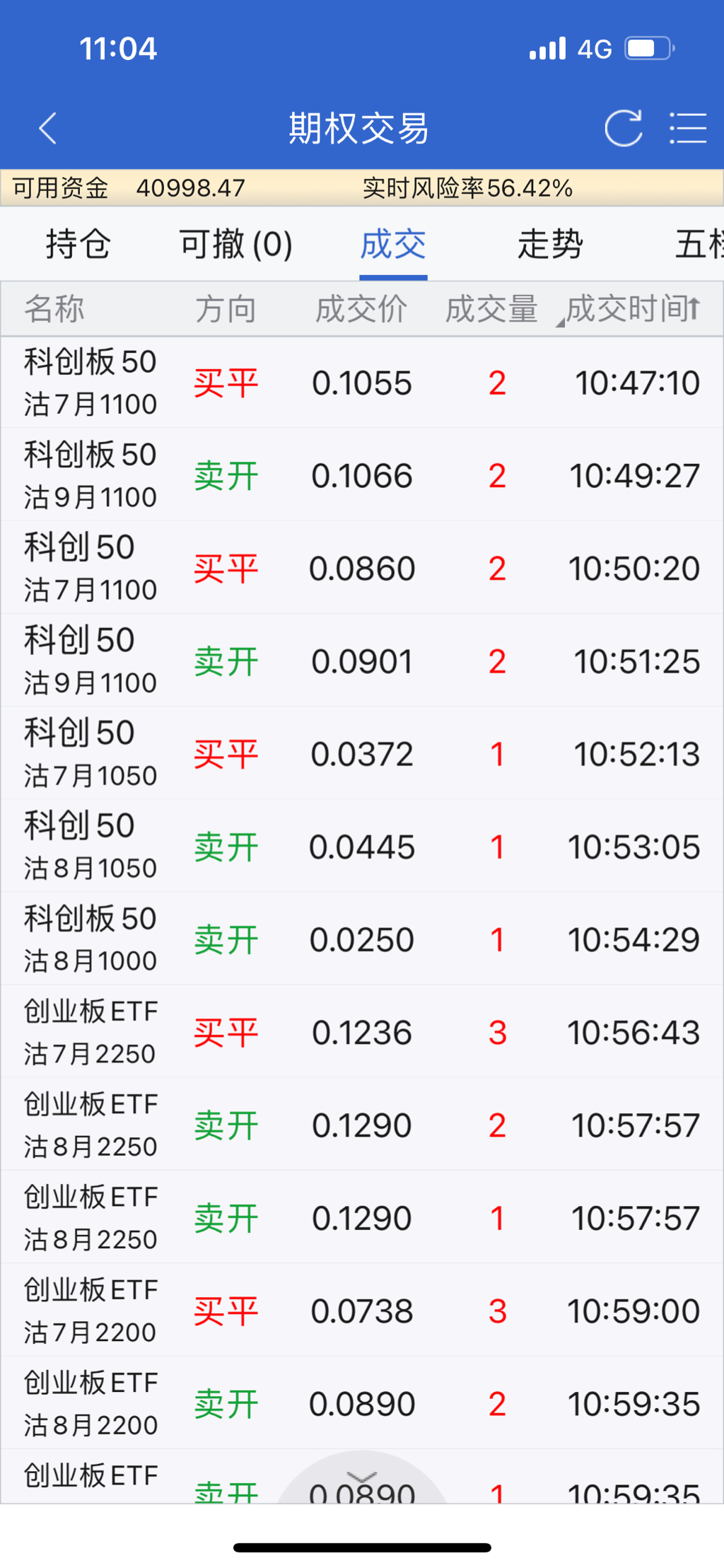Tap the down-chevron collapse handle
The height and width of the screenshot is (1568, 724).
click(x=362, y=1477)
